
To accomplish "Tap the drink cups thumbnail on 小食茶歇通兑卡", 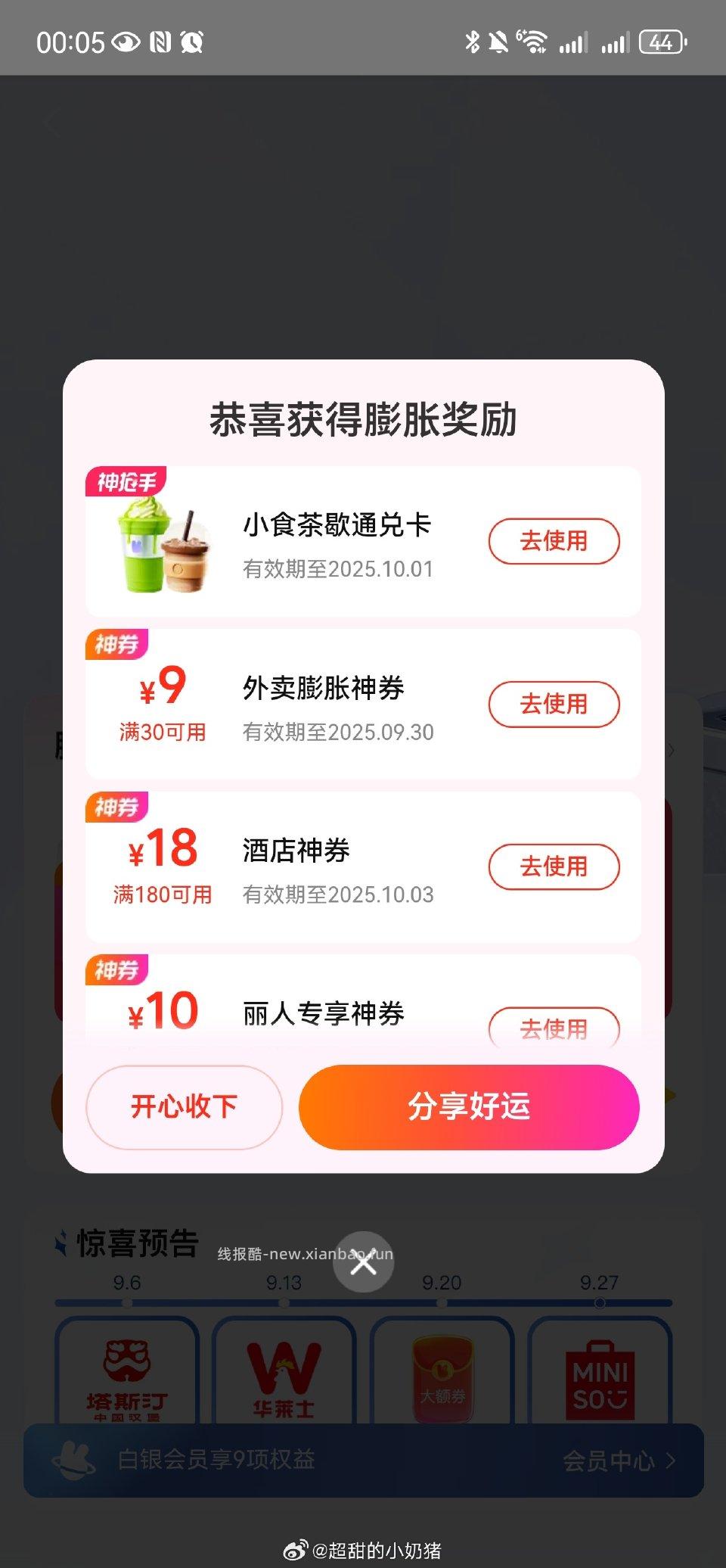I will 161,546.
